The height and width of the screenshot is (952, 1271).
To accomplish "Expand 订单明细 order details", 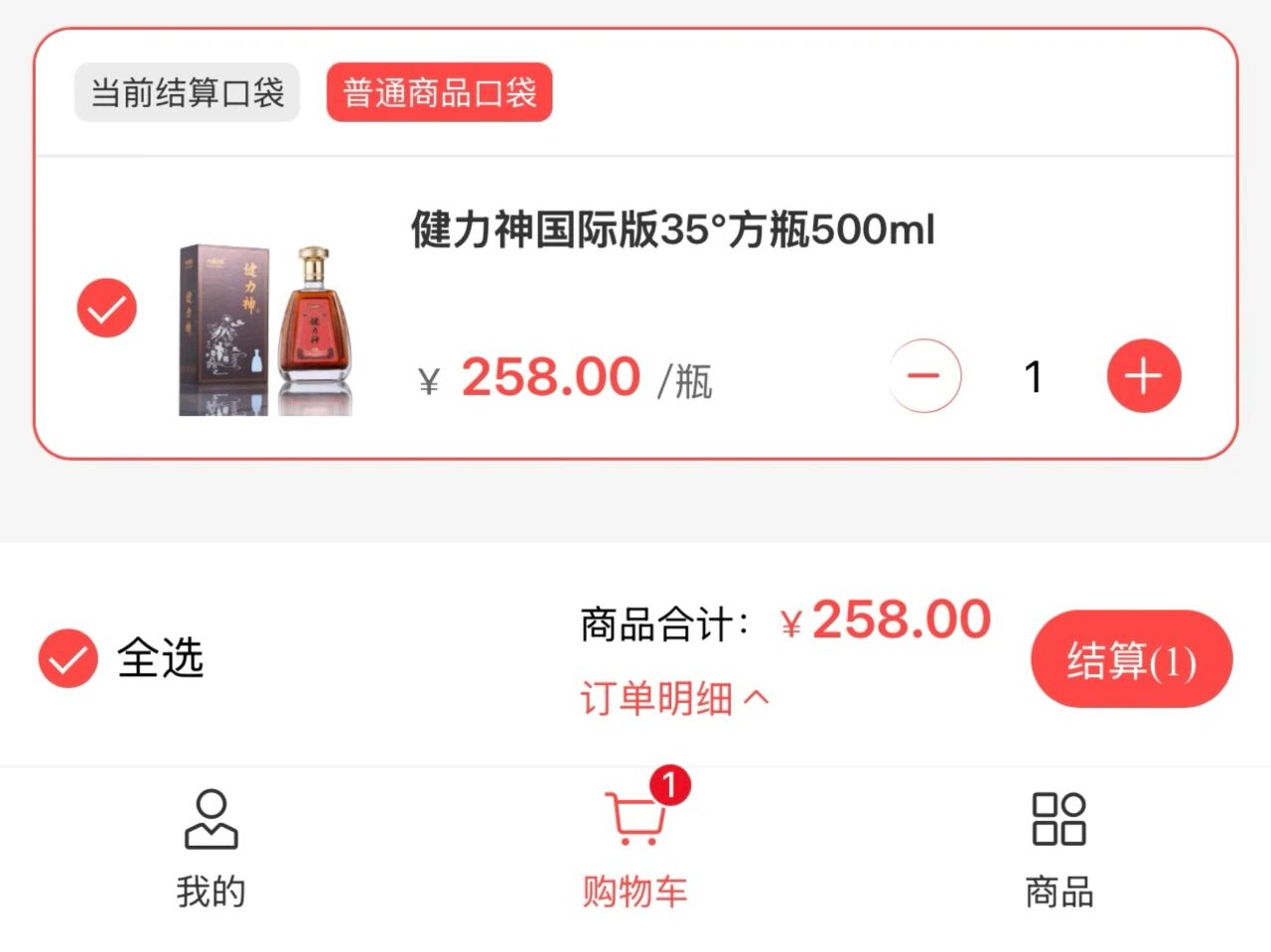I will (x=674, y=698).
